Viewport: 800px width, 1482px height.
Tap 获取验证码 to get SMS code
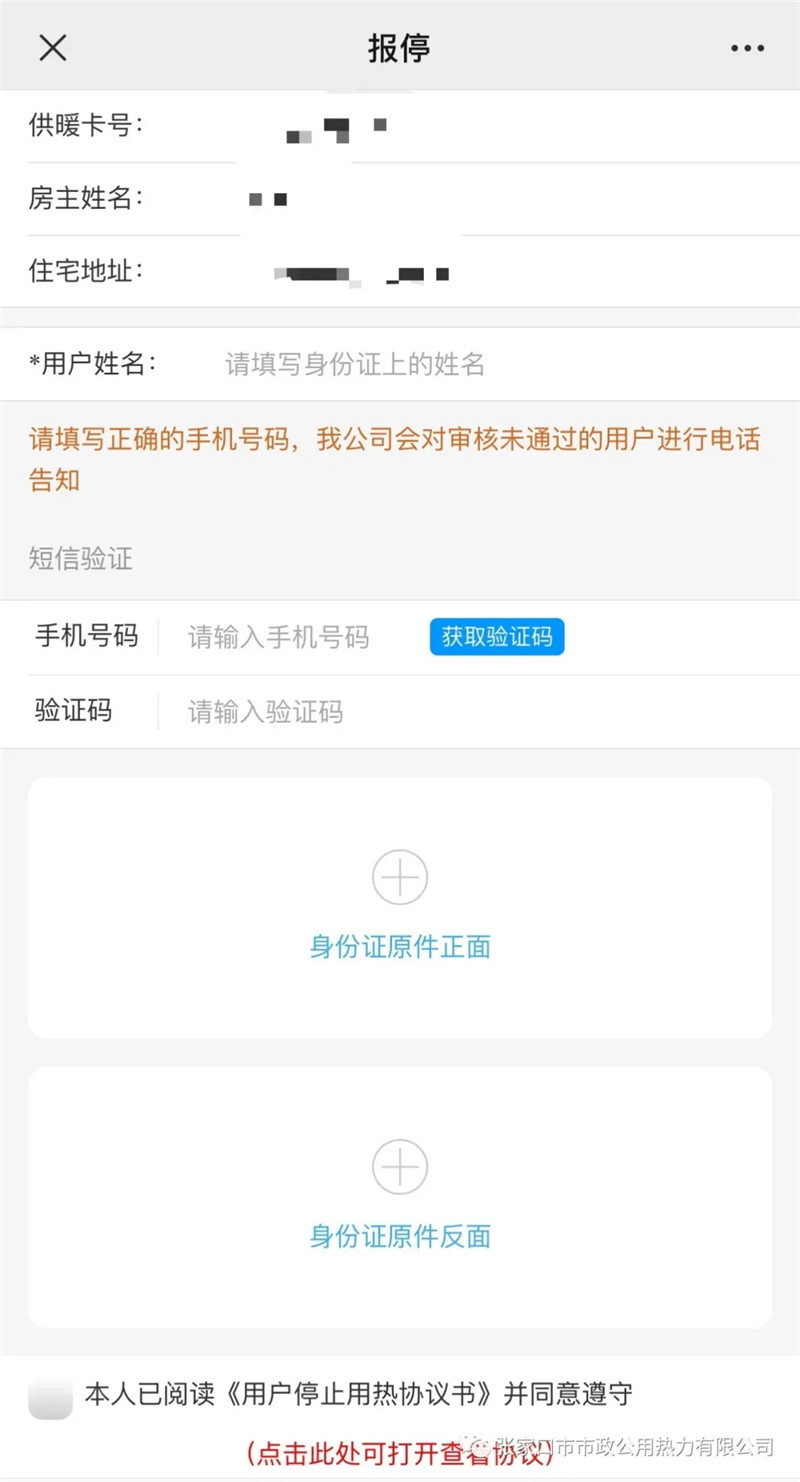(497, 637)
